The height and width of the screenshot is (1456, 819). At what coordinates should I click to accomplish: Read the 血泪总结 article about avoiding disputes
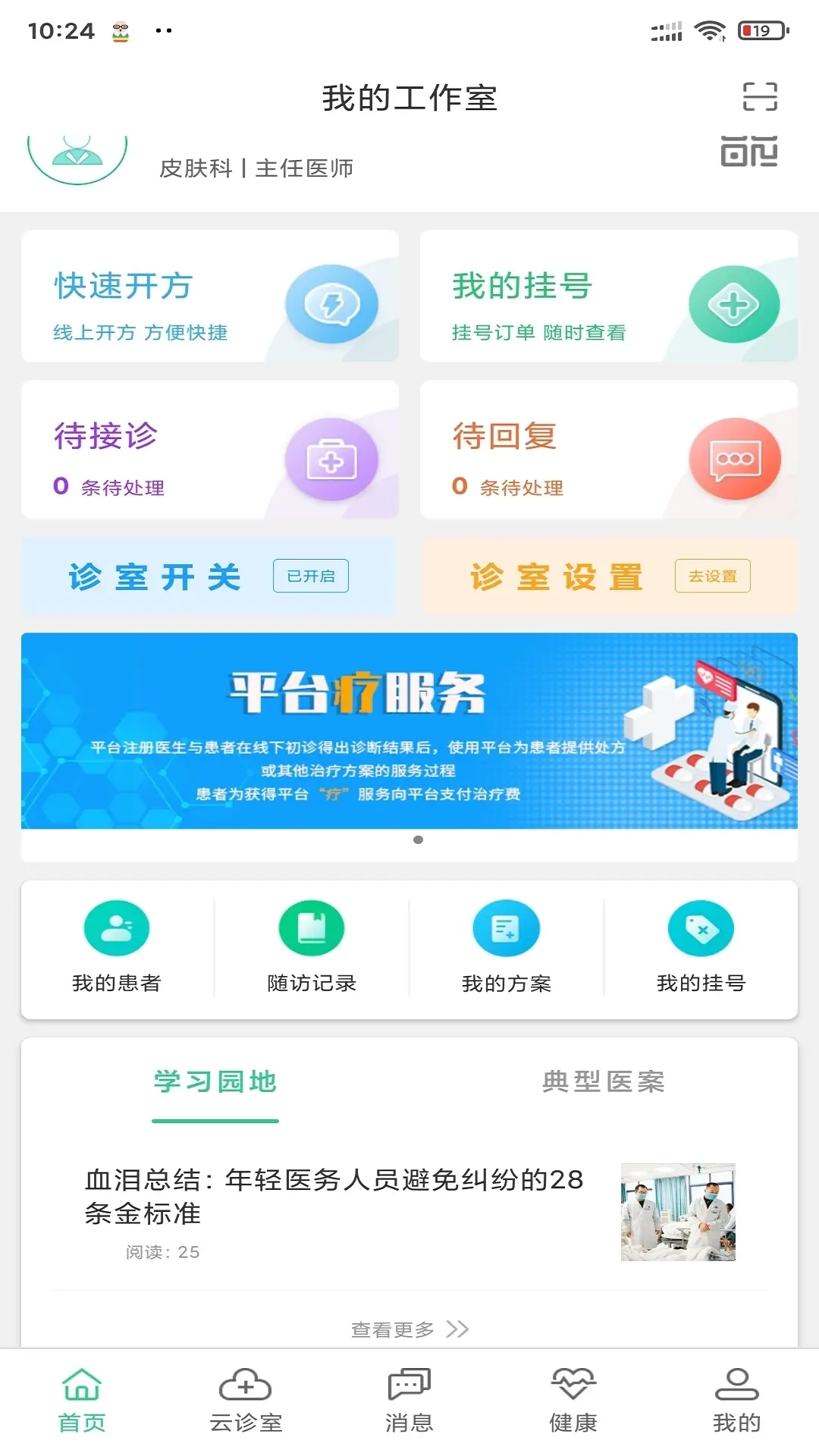(334, 1194)
